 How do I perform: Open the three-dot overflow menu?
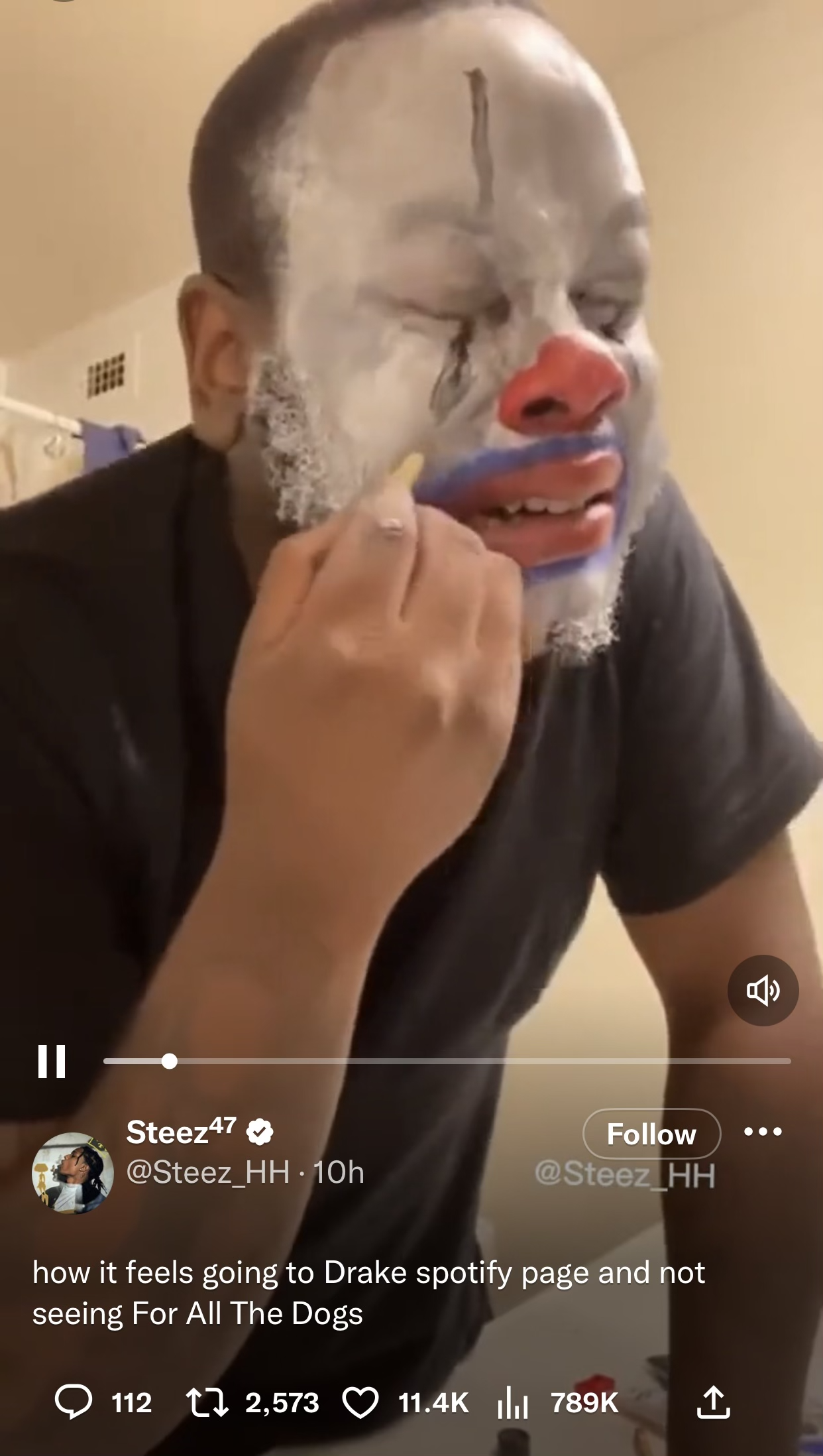coord(763,1132)
